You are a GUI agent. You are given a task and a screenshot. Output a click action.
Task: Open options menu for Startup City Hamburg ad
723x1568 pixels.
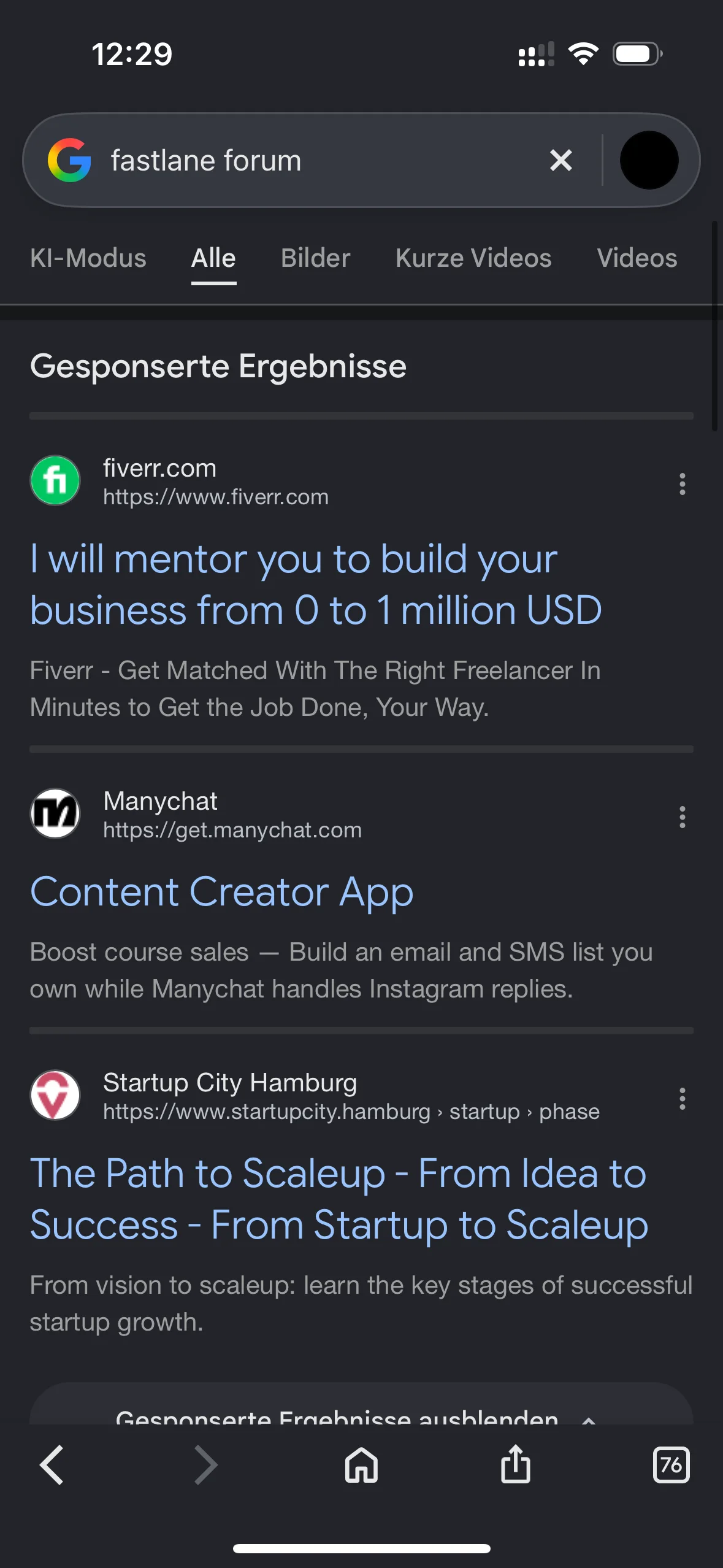(x=682, y=1098)
